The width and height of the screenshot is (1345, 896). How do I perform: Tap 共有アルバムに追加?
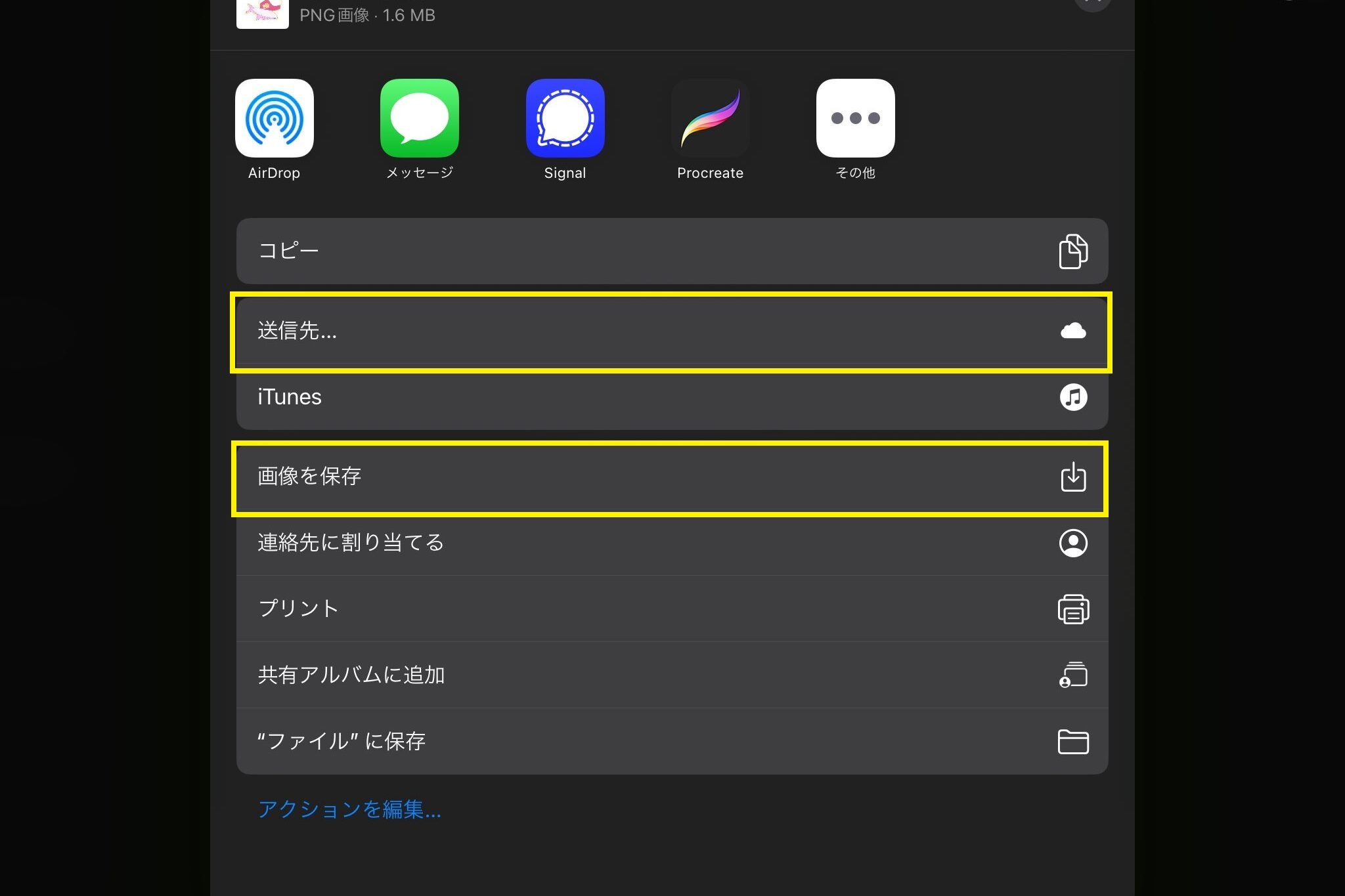(671, 675)
